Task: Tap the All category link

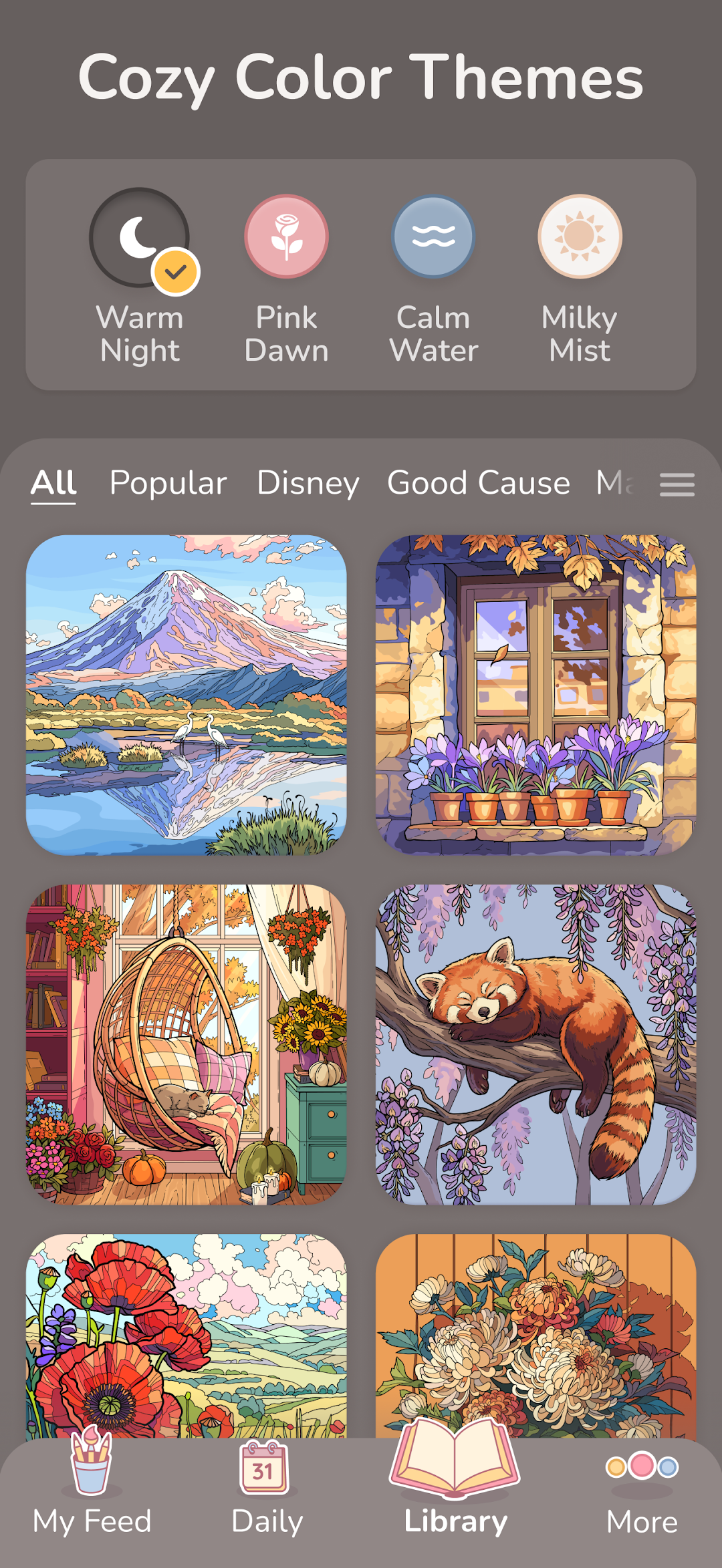Action: tap(53, 482)
